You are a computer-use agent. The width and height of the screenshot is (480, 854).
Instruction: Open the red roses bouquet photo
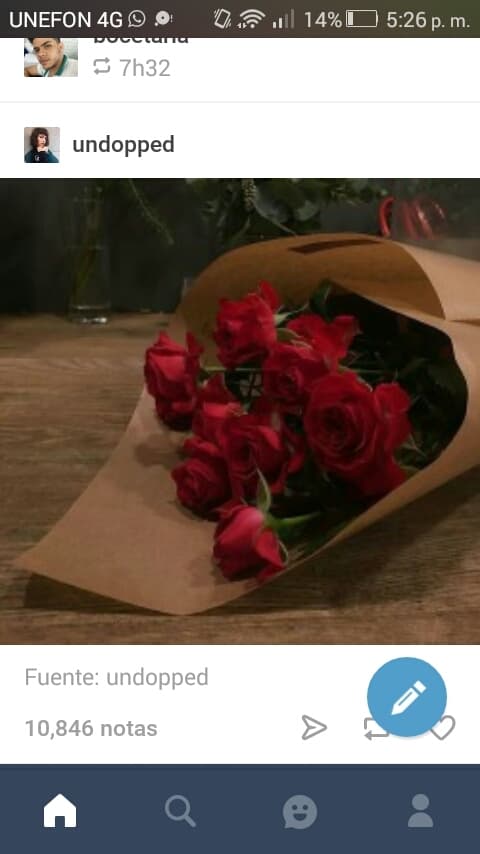(240, 411)
